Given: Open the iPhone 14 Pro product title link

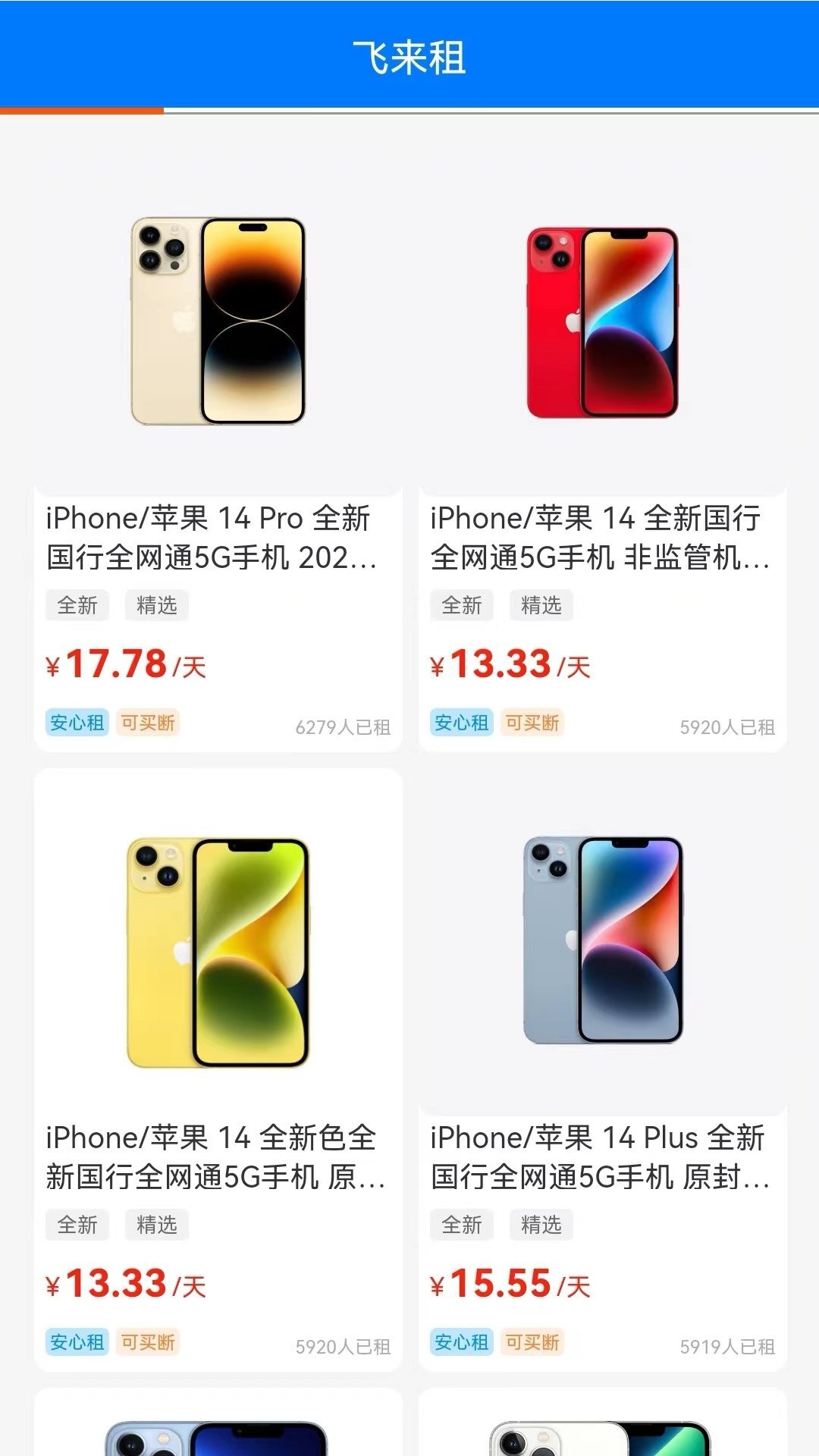Looking at the screenshot, I should coord(205,540).
